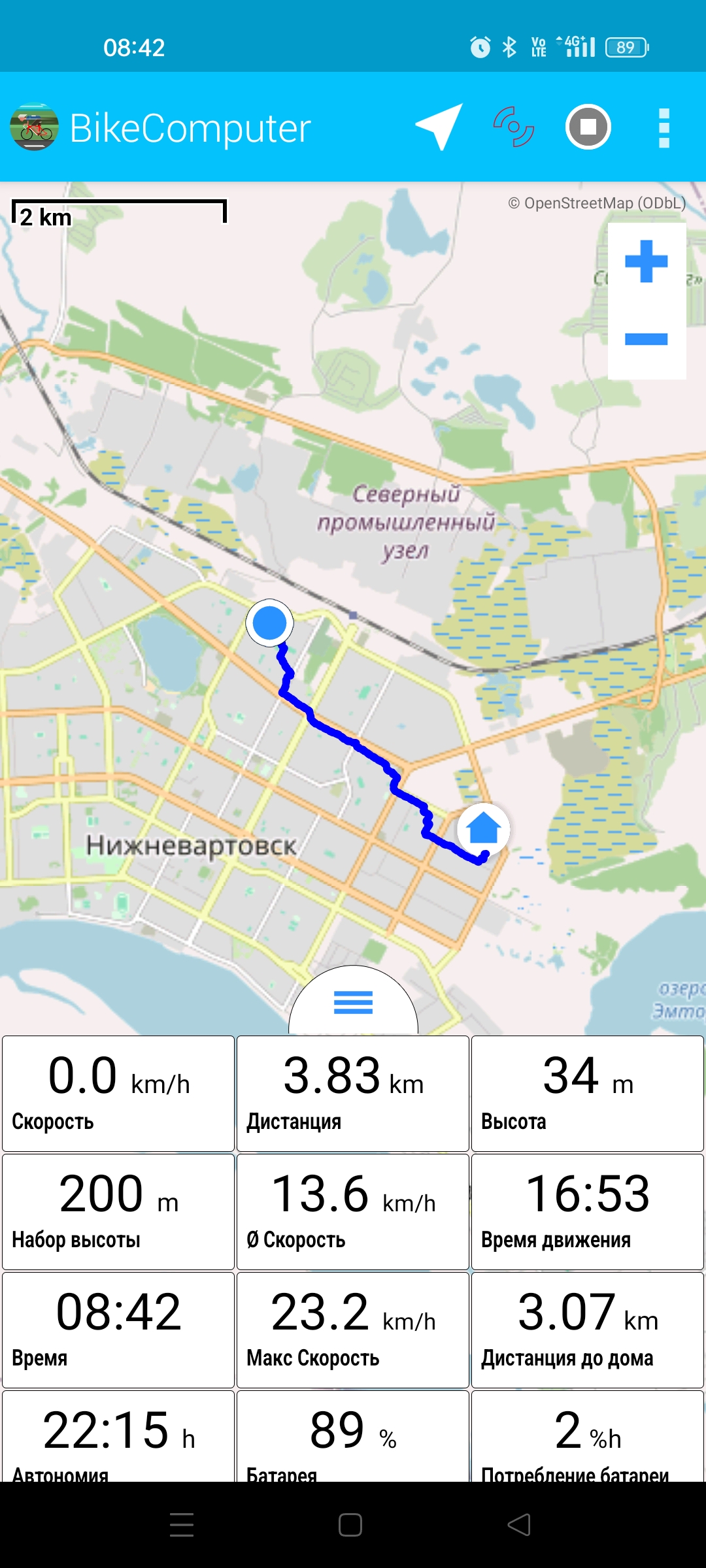Tap the system home button
Image resolution: width=706 pixels, height=1568 pixels.
pos(350,1525)
